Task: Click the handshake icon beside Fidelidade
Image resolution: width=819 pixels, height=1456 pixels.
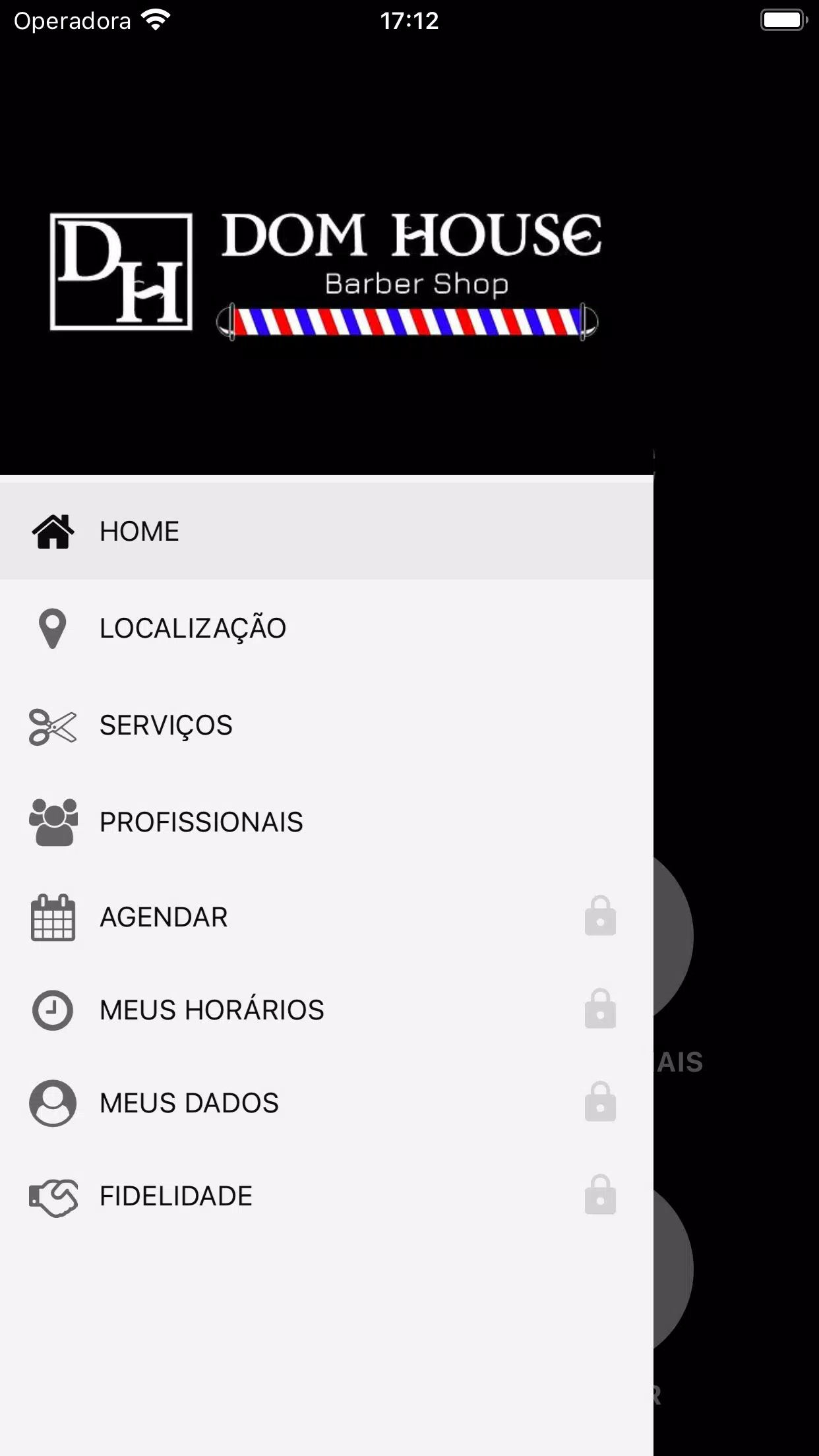Action: click(53, 1196)
